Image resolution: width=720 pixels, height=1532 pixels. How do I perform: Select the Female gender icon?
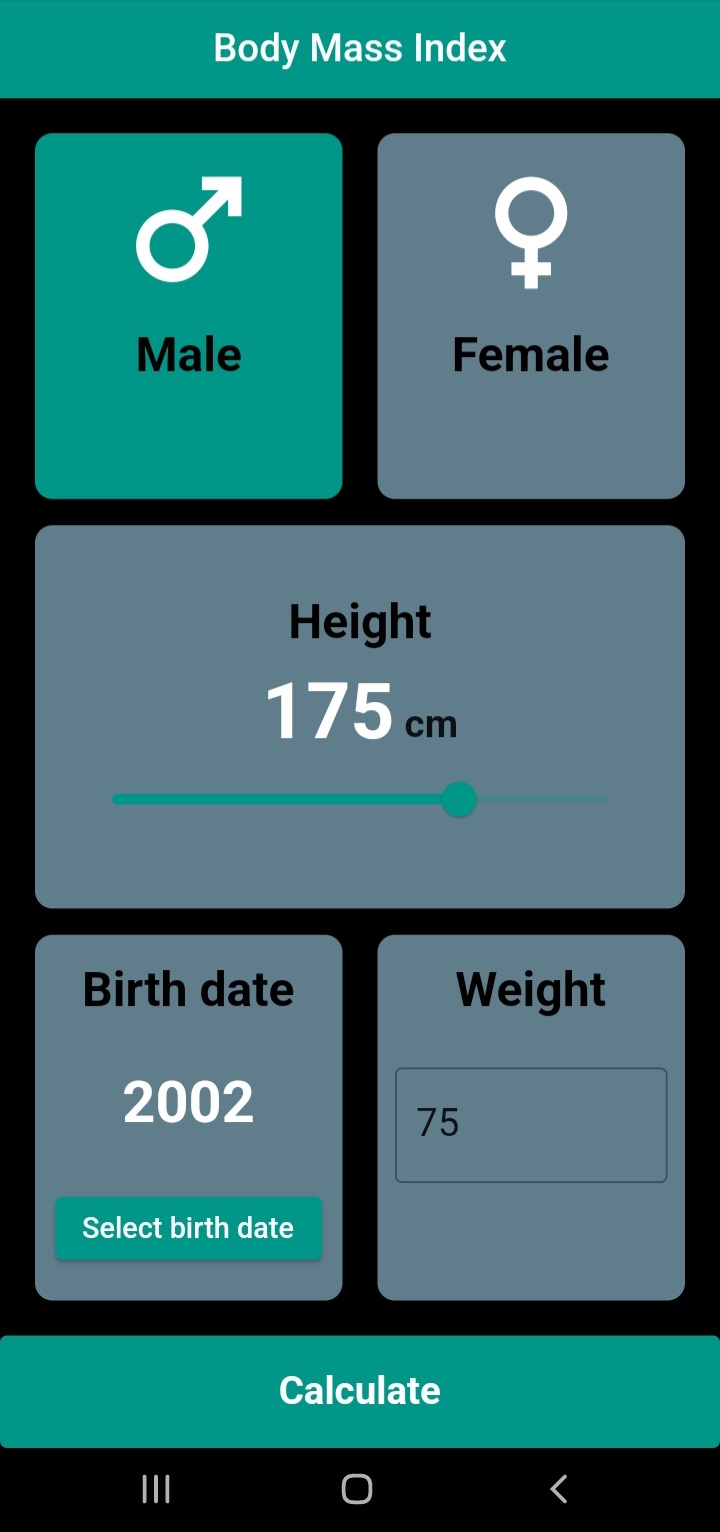coord(530,232)
